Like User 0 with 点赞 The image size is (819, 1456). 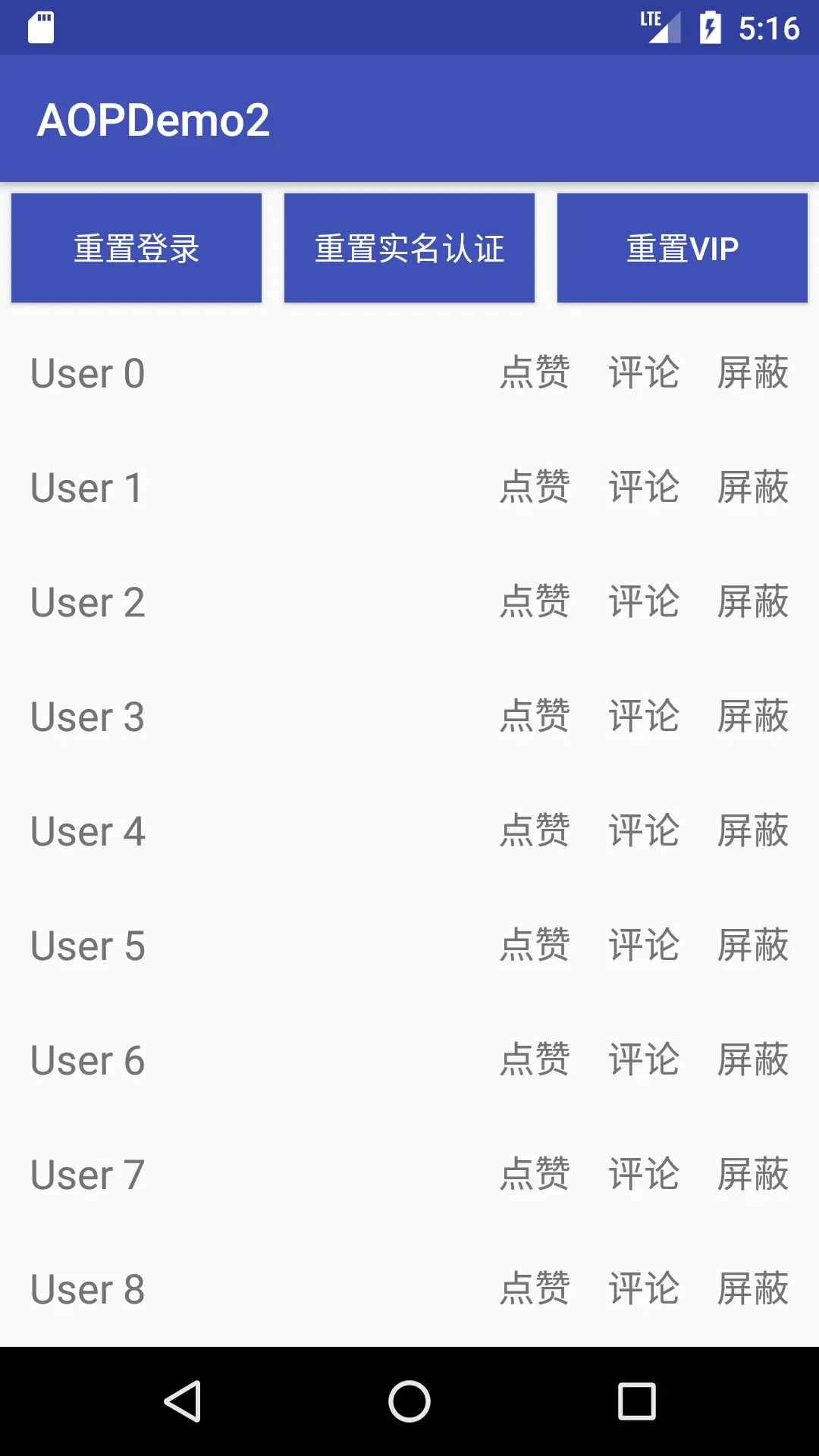535,373
